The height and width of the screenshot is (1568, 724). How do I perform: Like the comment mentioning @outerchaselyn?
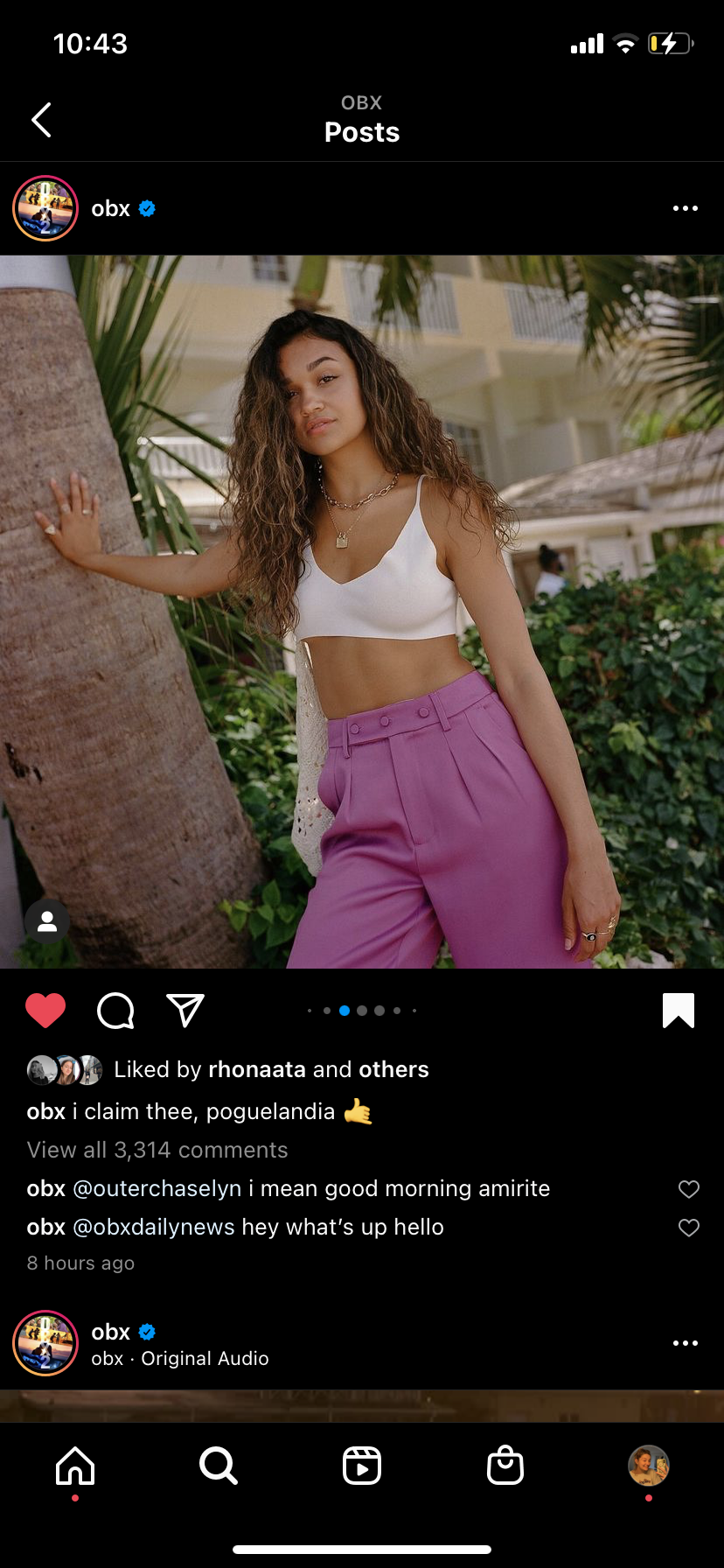pos(689,1188)
